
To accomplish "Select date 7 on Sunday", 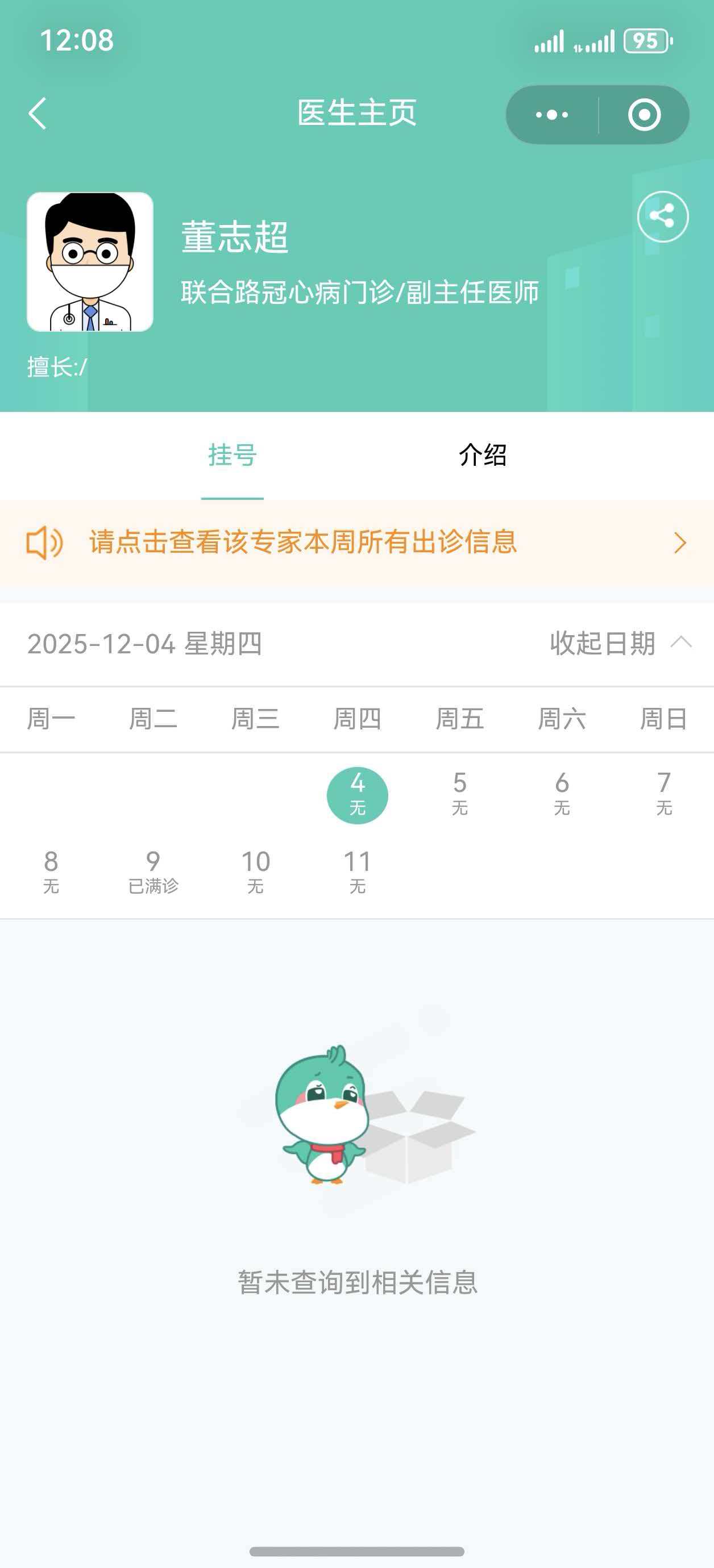I will 664,794.
